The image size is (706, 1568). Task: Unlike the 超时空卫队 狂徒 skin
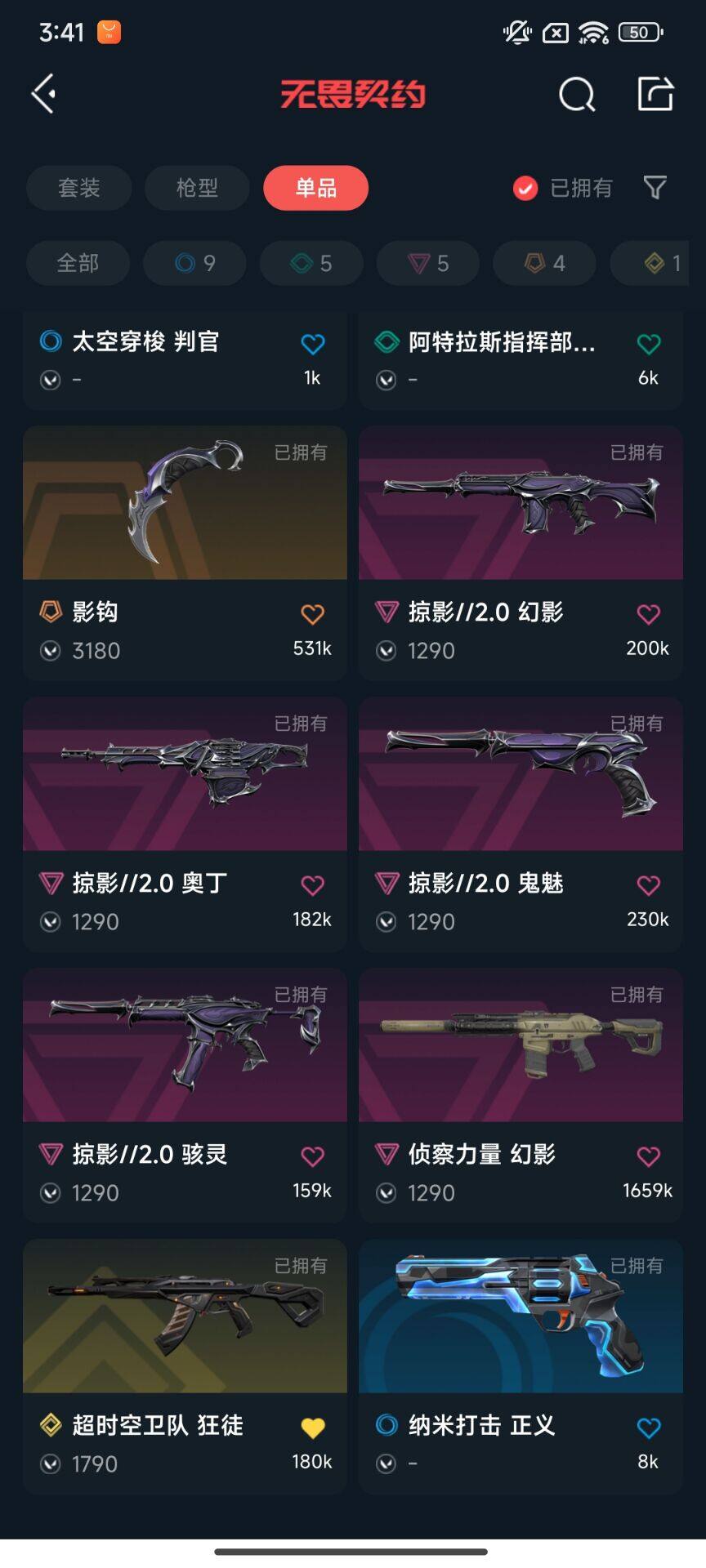coord(312,1428)
